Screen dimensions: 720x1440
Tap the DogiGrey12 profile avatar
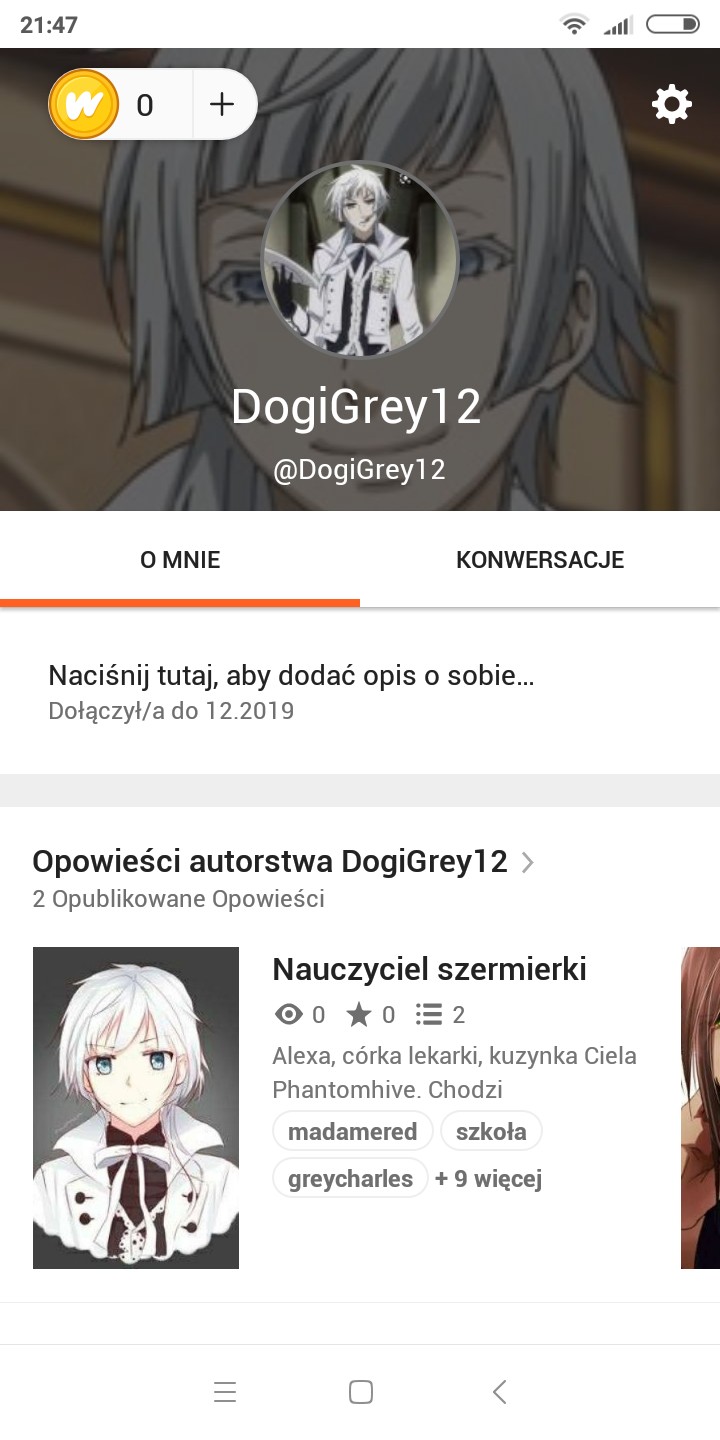360,260
